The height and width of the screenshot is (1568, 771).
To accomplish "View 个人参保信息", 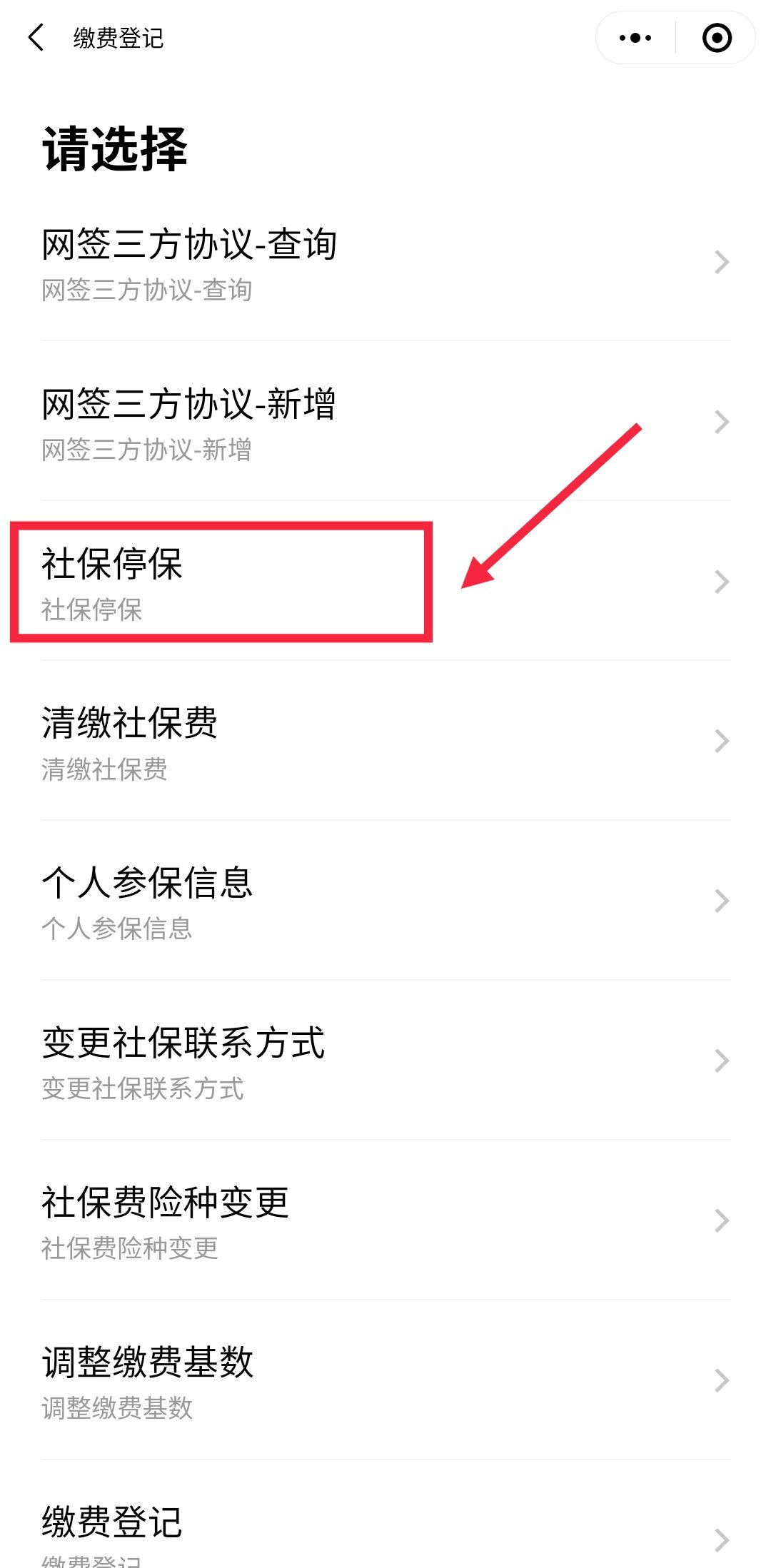I will (385, 901).
